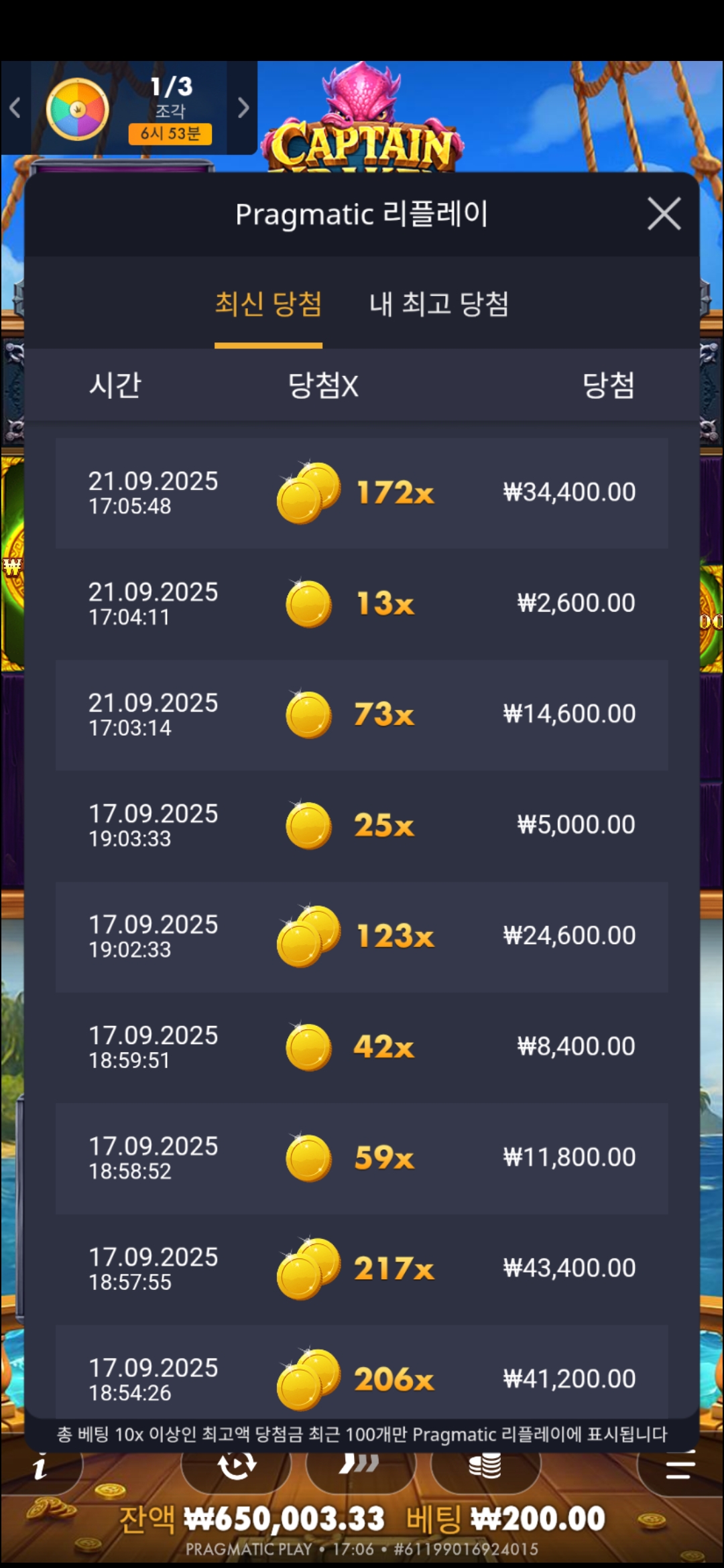Go to the next piece banner arrow
Viewport: 724px width, 1568px height.
coord(243,107)
